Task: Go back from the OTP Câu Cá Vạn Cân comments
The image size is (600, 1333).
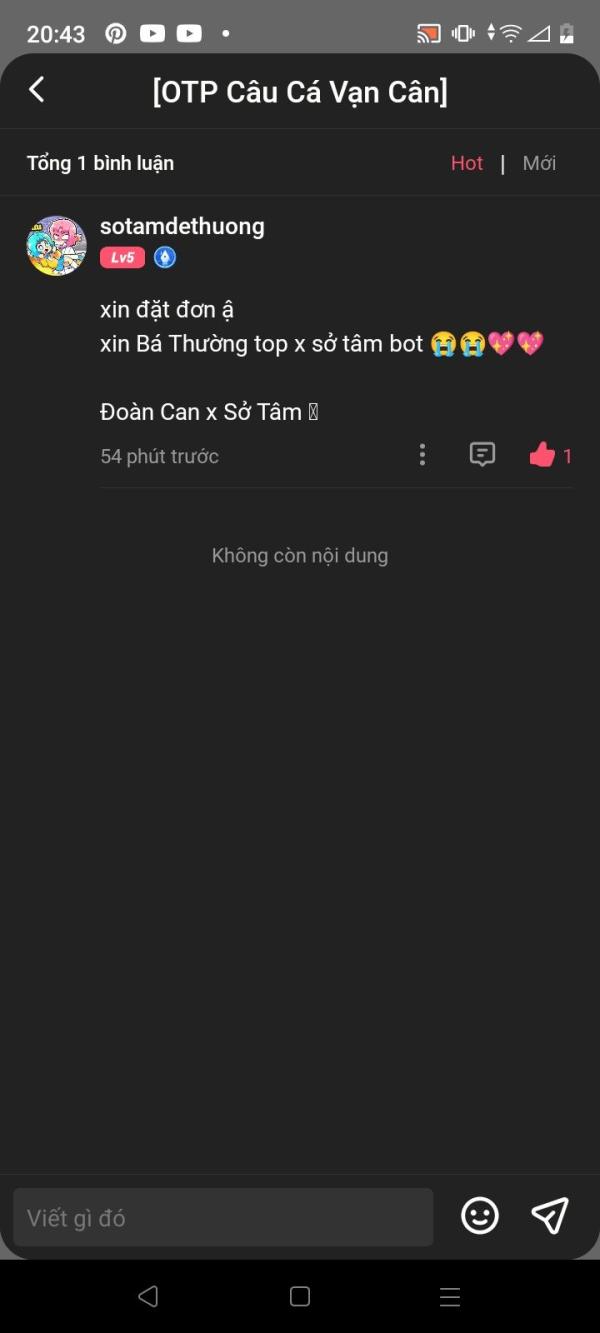Action: coord(37,90)
